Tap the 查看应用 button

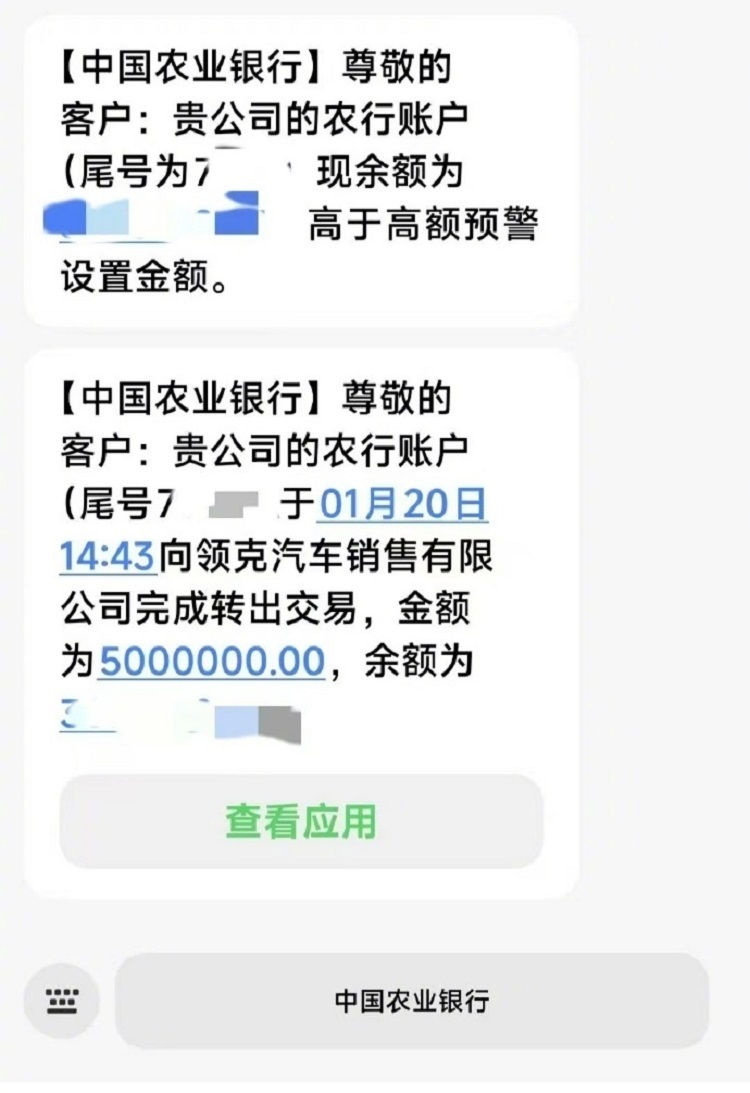[x=301, y=822]
